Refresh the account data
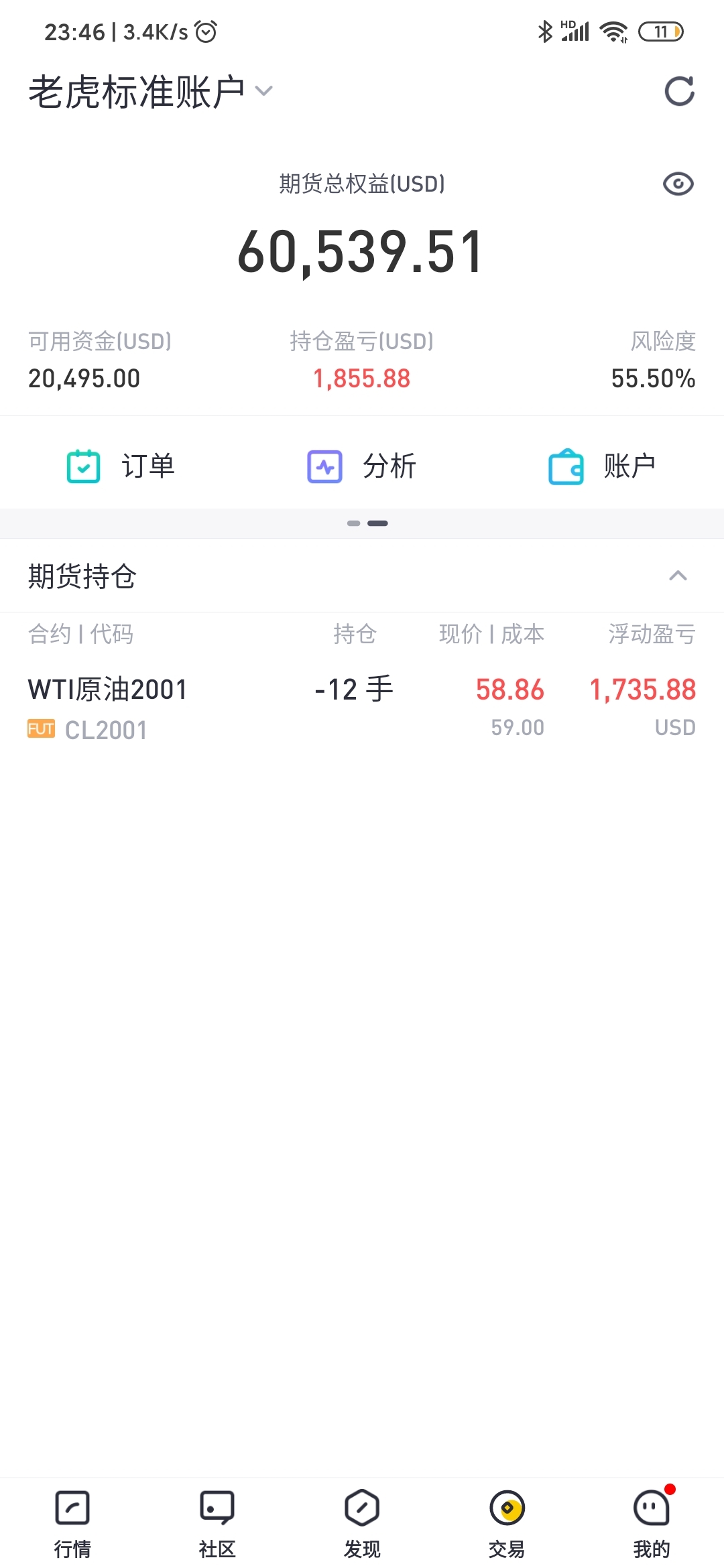 pyautogui.click(x=679, y=91)
